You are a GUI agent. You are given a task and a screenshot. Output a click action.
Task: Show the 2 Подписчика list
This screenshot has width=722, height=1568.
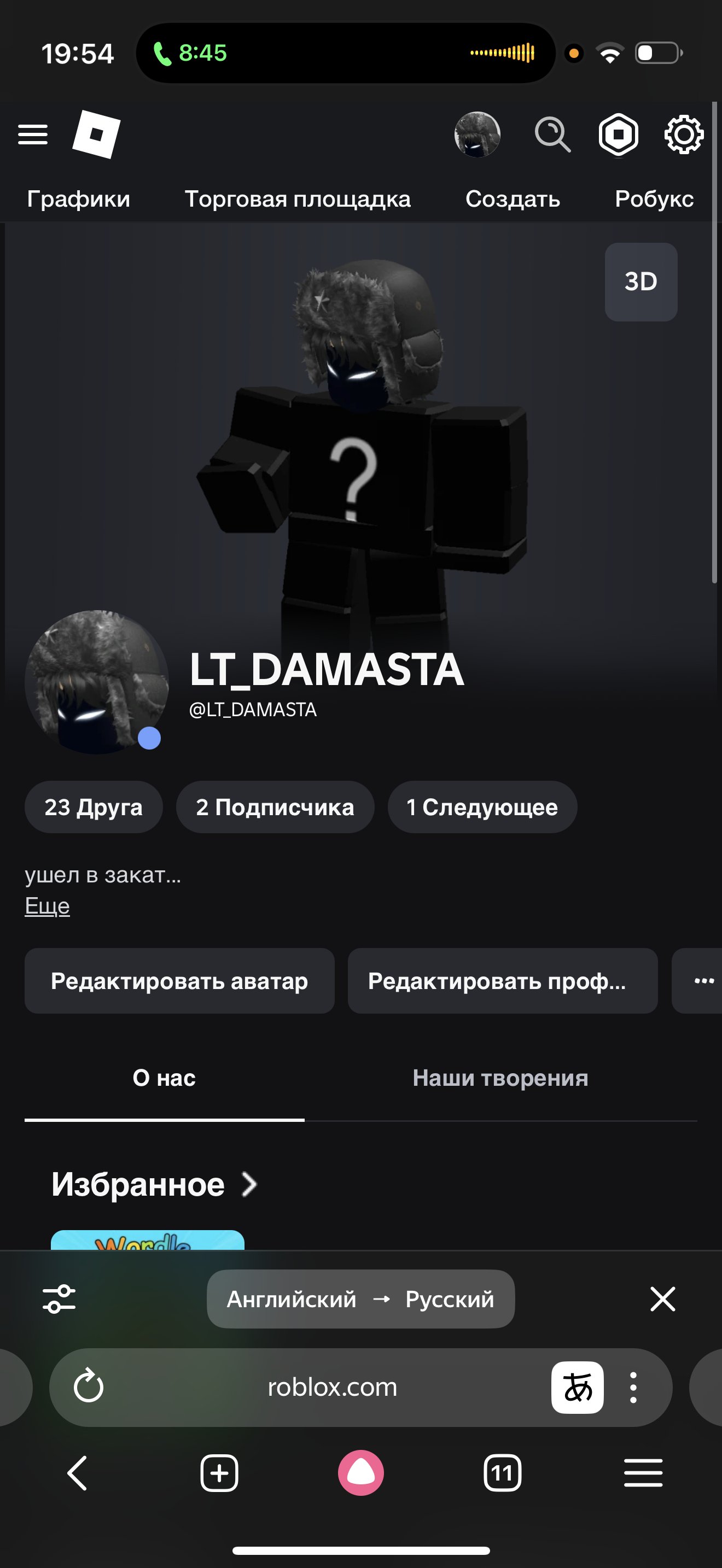click(275, 807)
